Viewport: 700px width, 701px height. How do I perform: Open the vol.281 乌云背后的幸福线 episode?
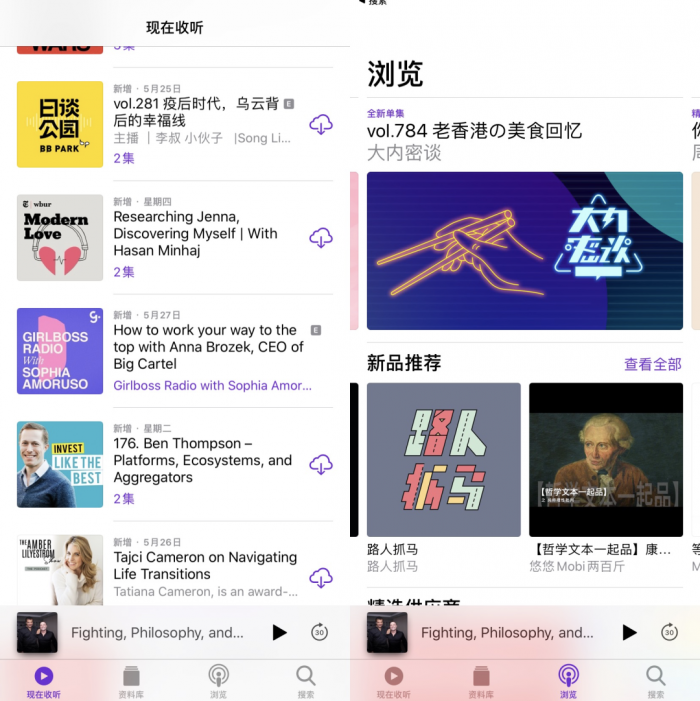pyautogui.click(x=195, y=112)
